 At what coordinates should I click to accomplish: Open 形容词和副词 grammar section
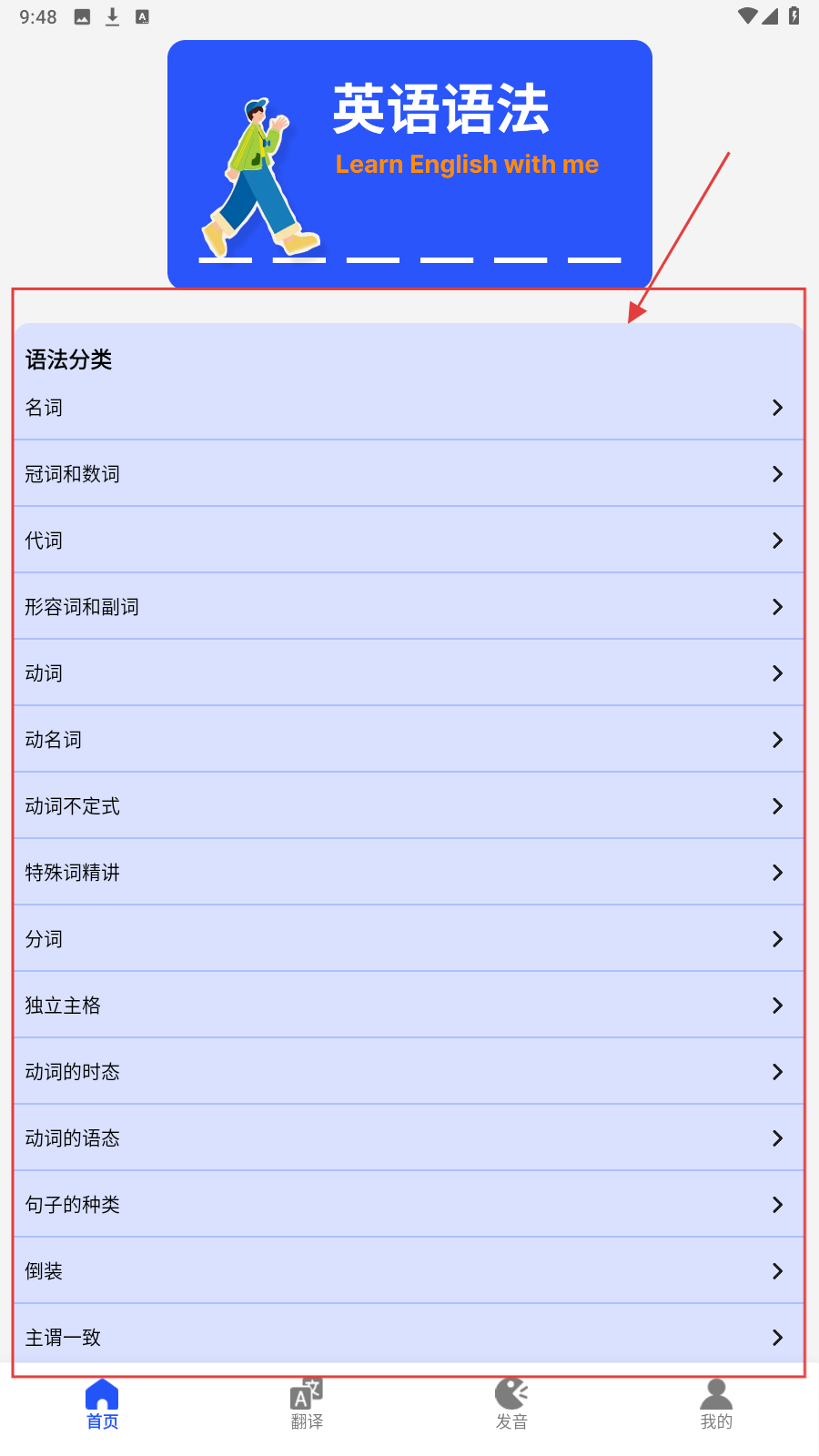point(408,607)
